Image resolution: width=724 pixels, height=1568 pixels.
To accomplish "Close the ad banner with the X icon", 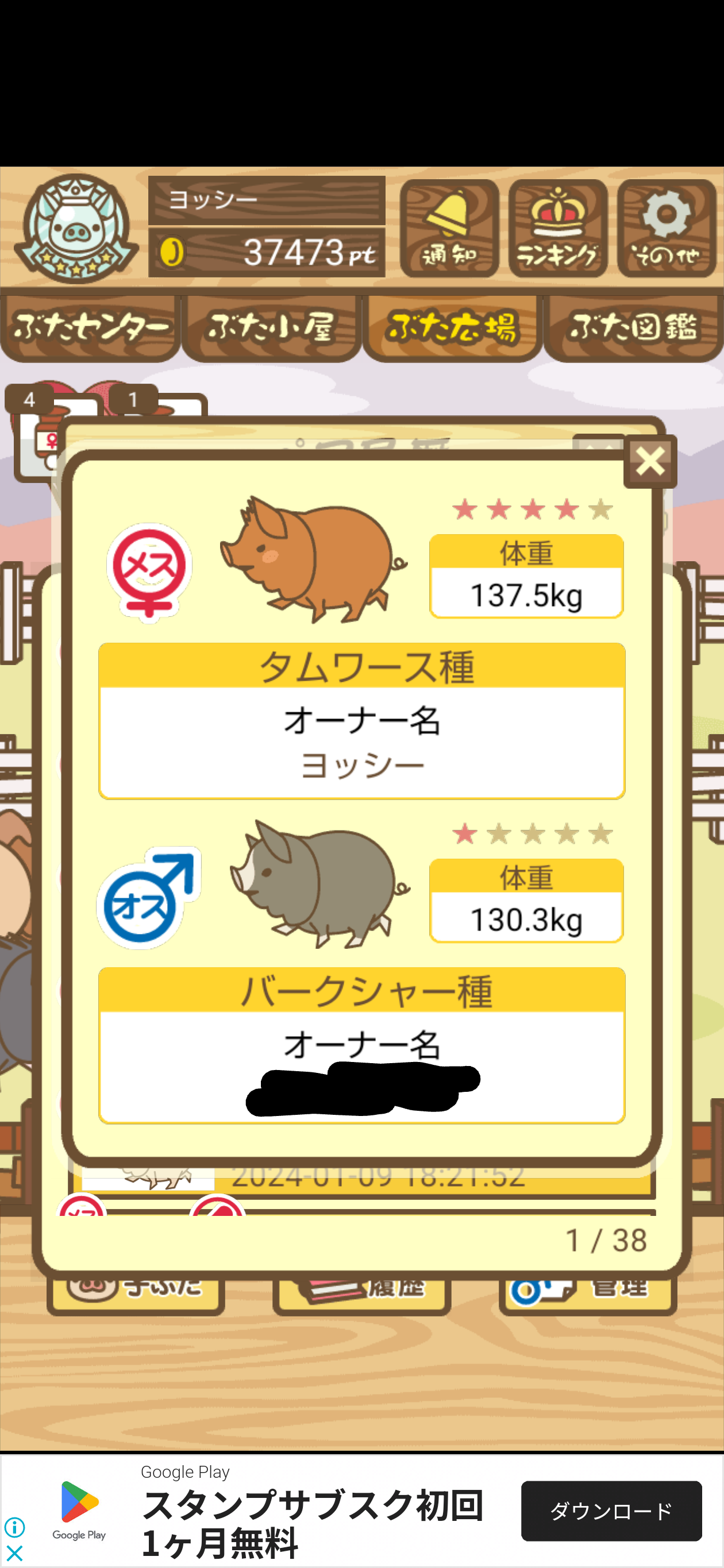I will point(14,1553).
